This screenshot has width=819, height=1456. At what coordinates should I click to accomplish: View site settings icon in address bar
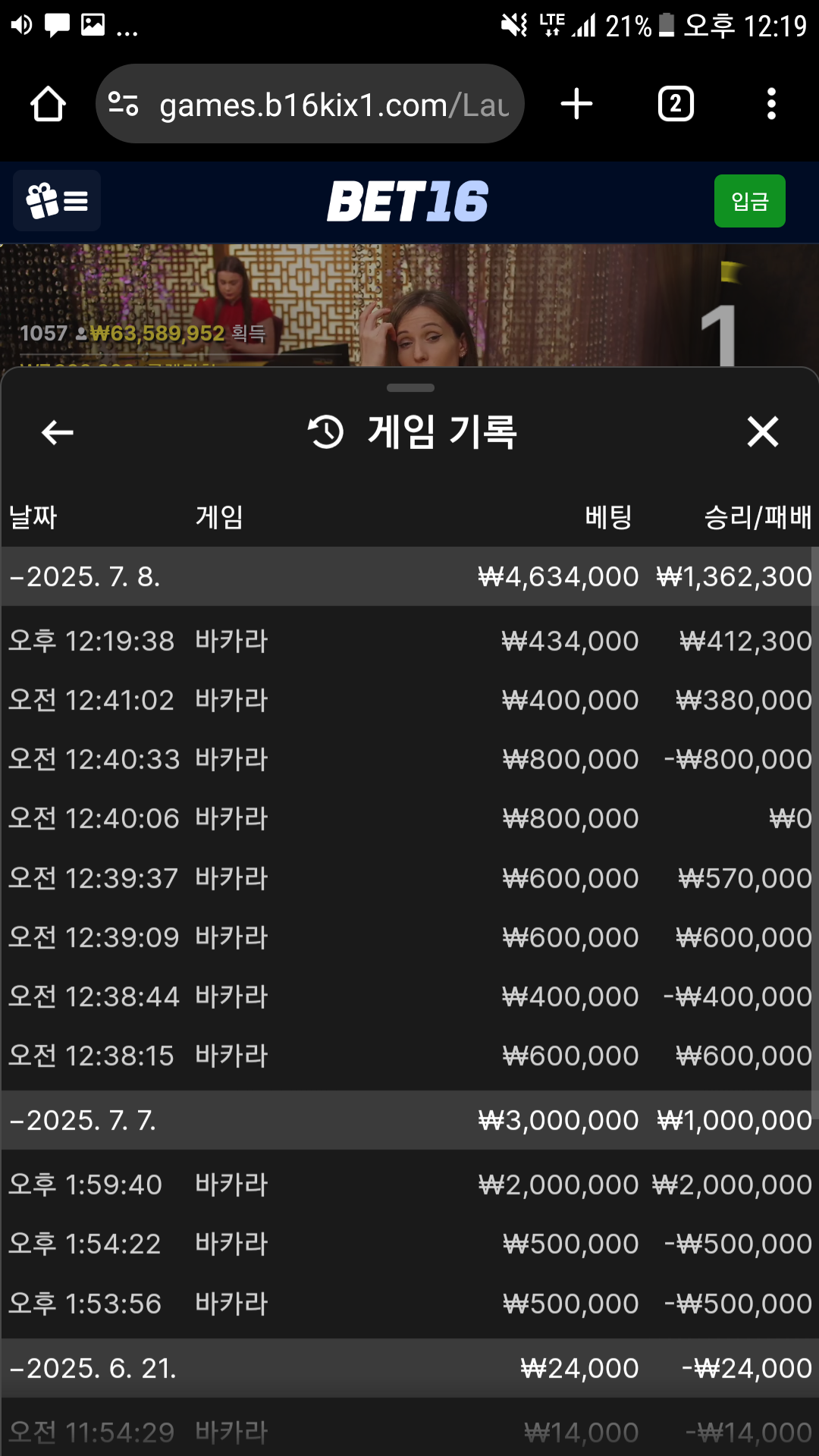124,104
